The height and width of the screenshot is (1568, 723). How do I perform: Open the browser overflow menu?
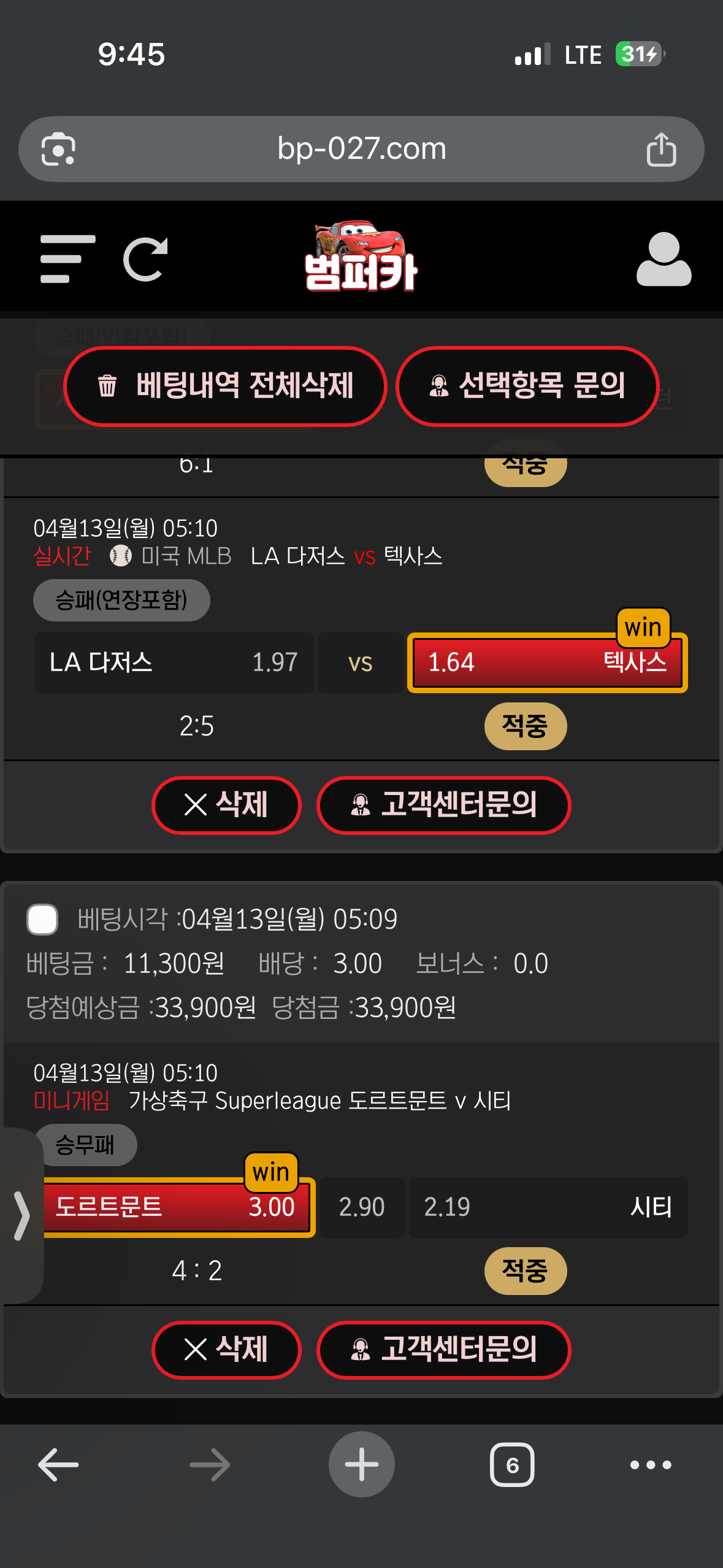(x=651, y=1465)
